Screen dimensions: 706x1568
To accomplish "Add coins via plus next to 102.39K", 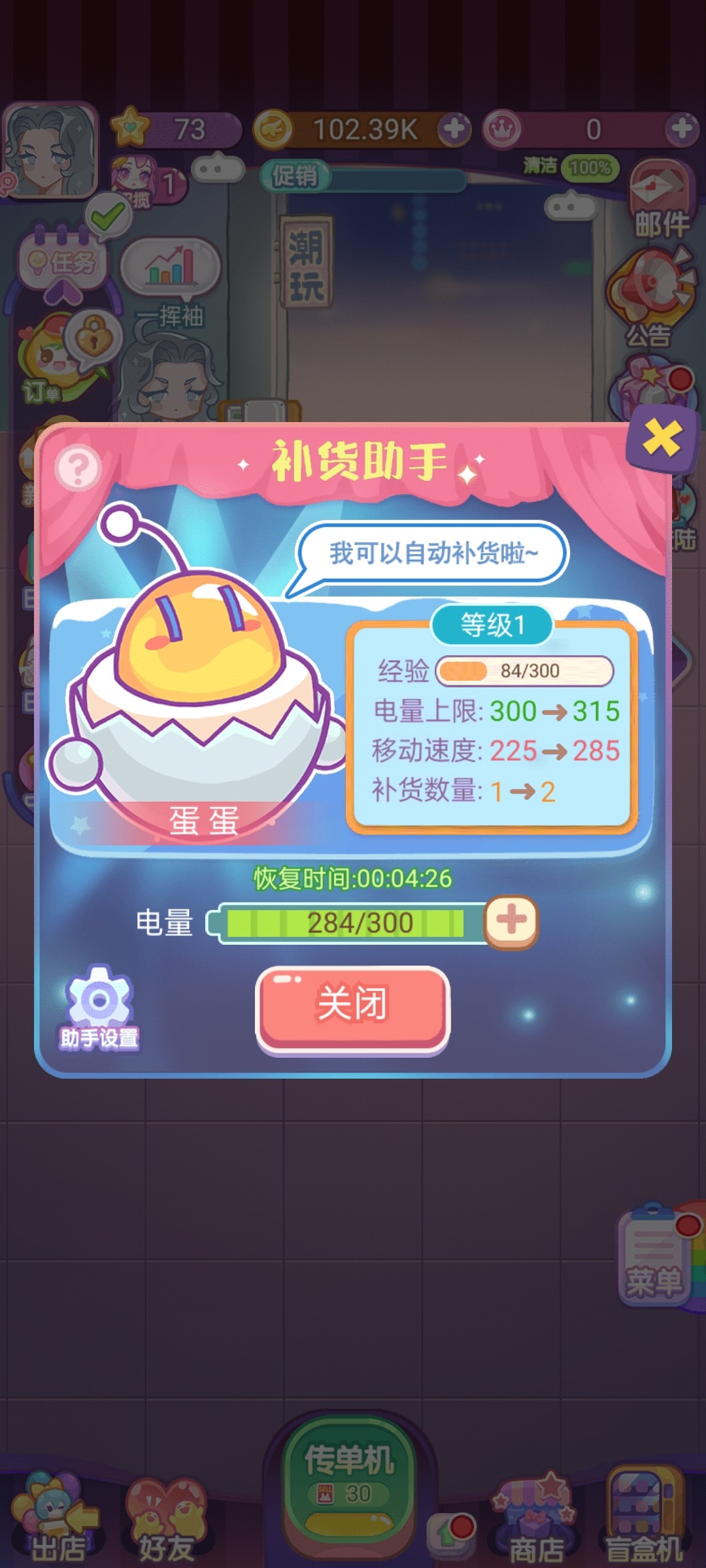I will click(454, 129).
